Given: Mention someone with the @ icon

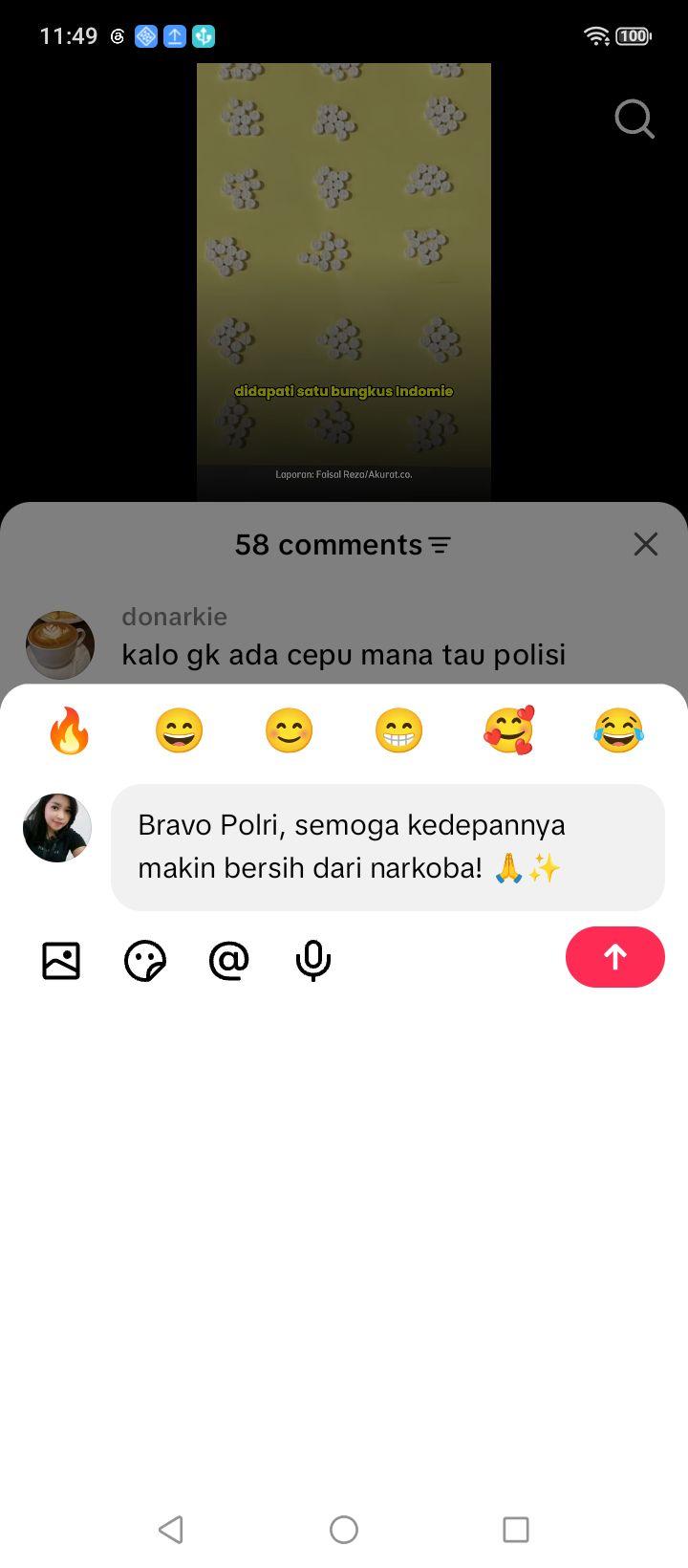Looking at the screenshot, I should pos(229,960).
